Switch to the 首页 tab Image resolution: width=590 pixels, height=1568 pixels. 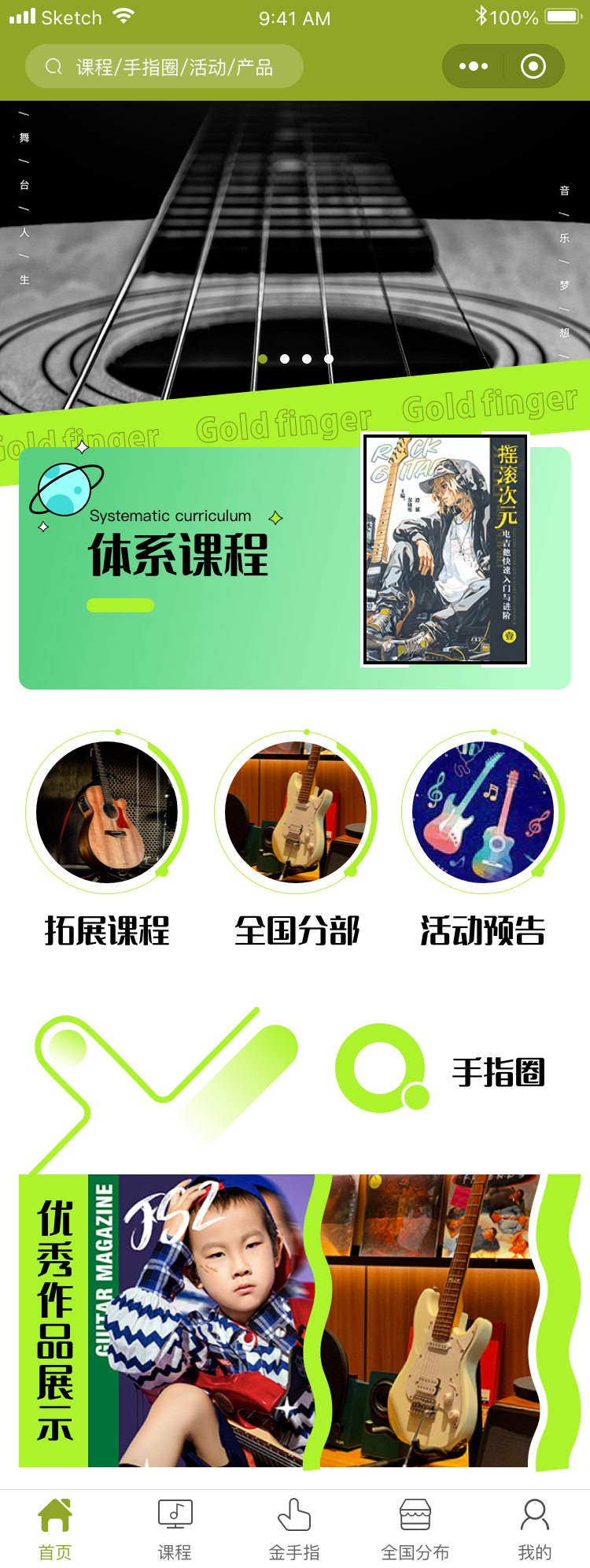tap(55, 1529)
